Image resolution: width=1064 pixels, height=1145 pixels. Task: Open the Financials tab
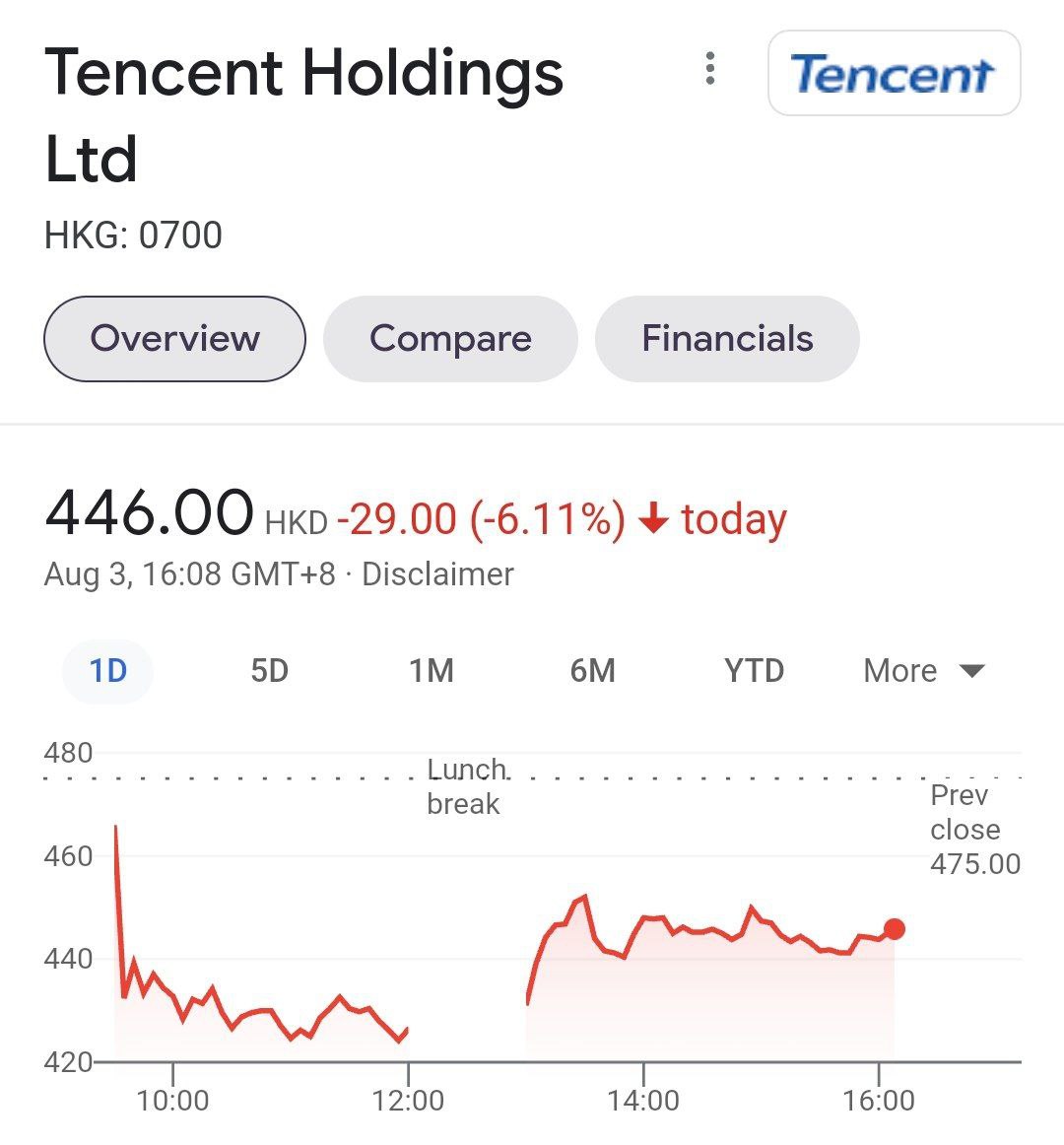tap(727, 338)
